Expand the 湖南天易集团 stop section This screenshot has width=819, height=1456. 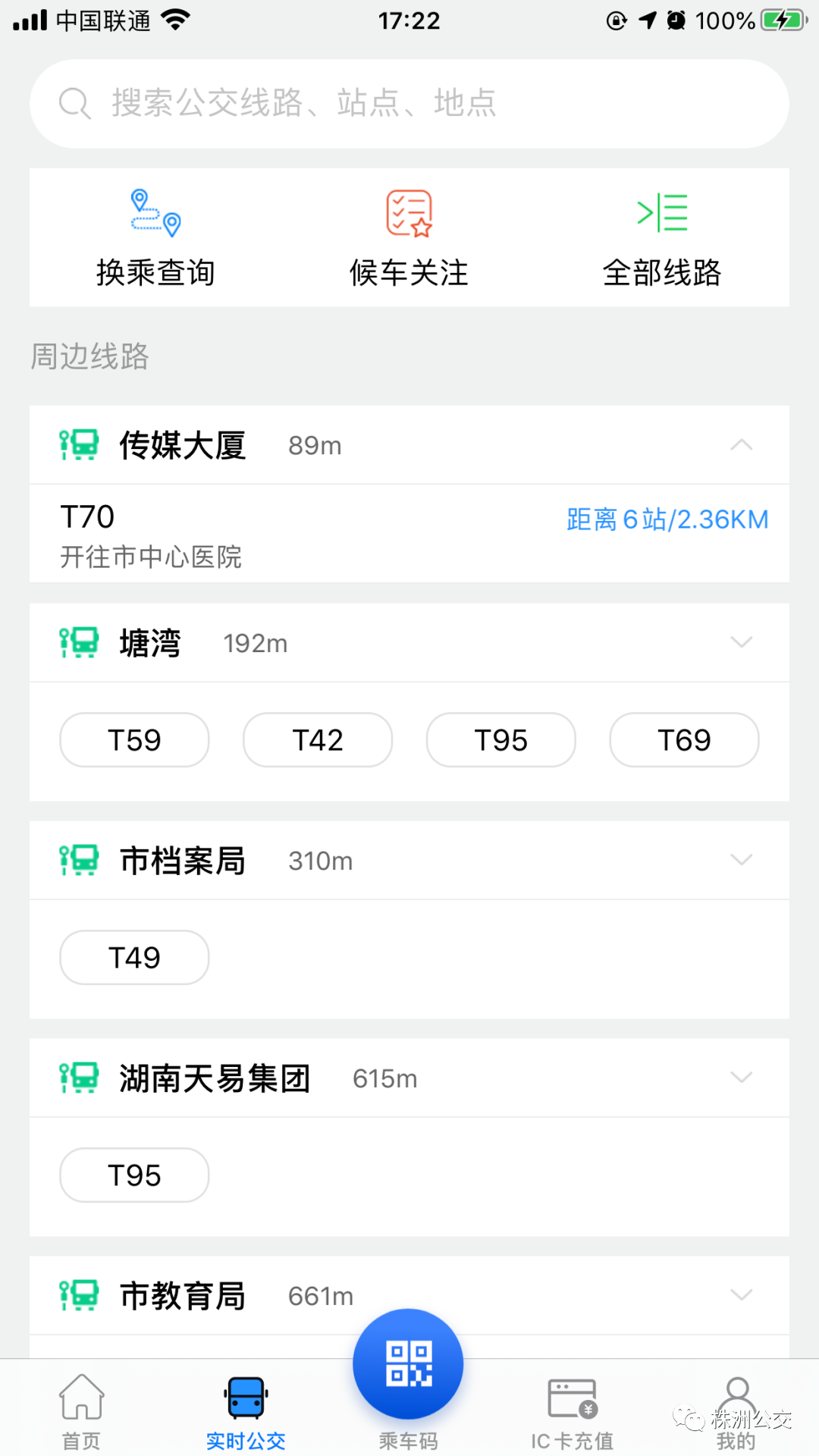pos(741,1078)
